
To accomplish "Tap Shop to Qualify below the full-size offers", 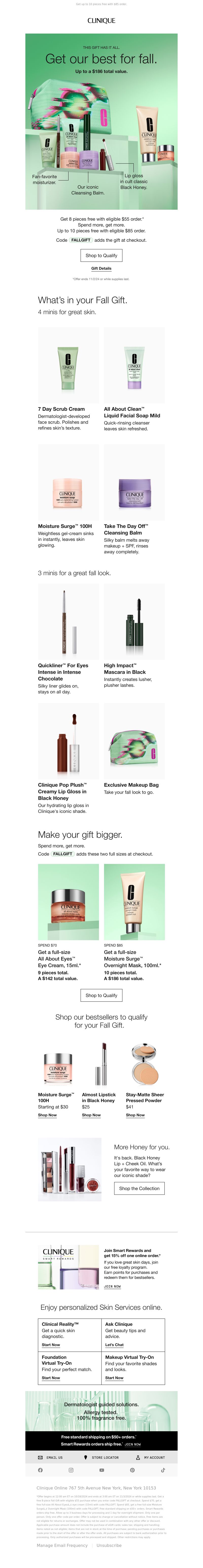I will [x=101, y=995].
